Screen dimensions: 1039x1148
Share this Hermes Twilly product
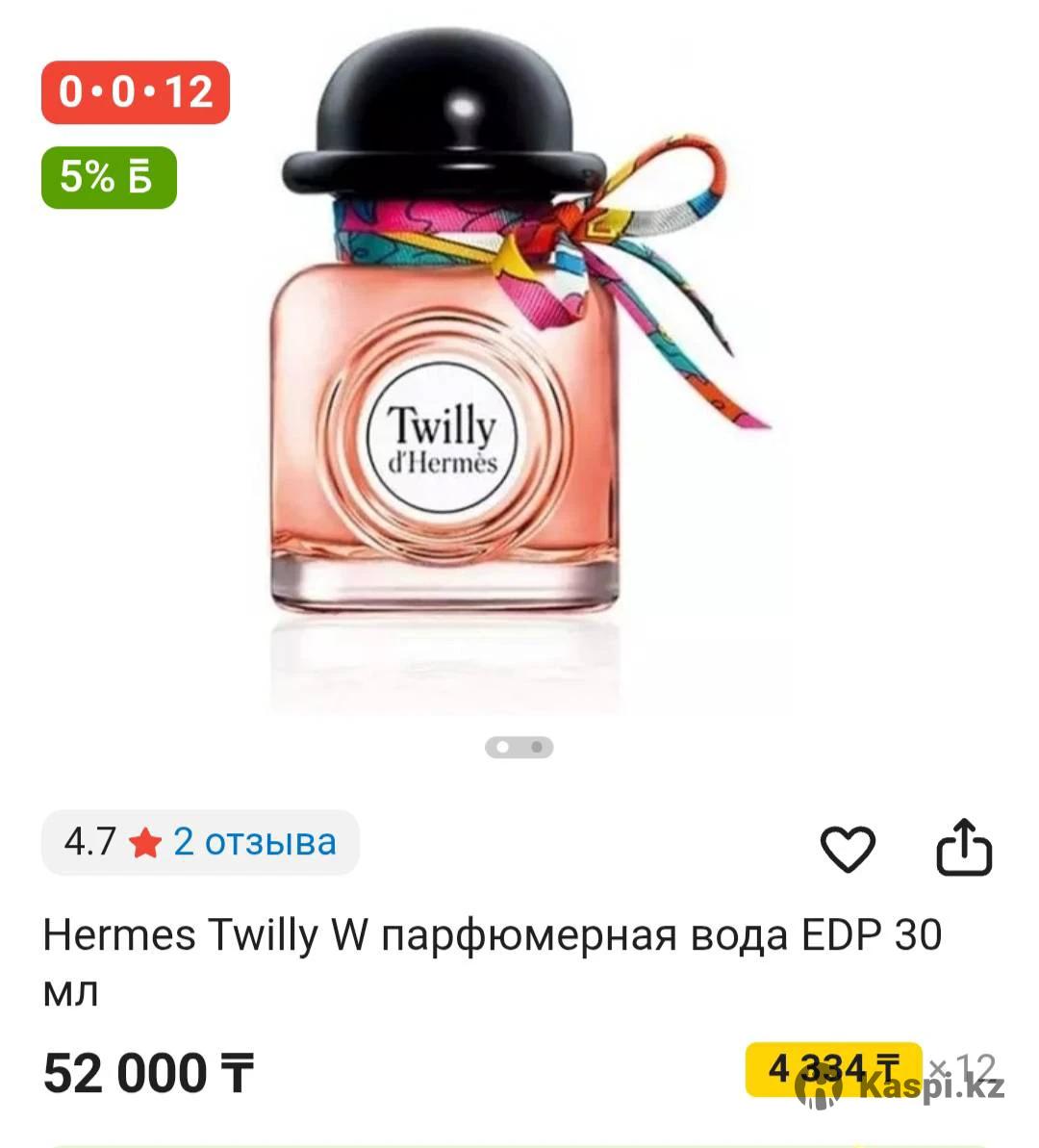[964, 848]
